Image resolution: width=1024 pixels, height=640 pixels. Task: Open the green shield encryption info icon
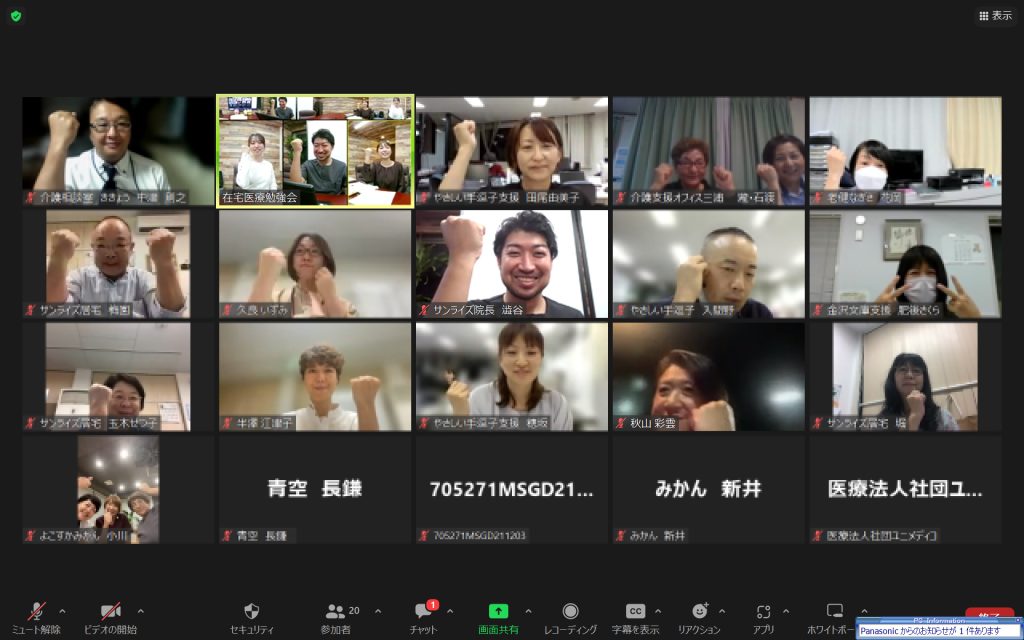pos(16,16)
